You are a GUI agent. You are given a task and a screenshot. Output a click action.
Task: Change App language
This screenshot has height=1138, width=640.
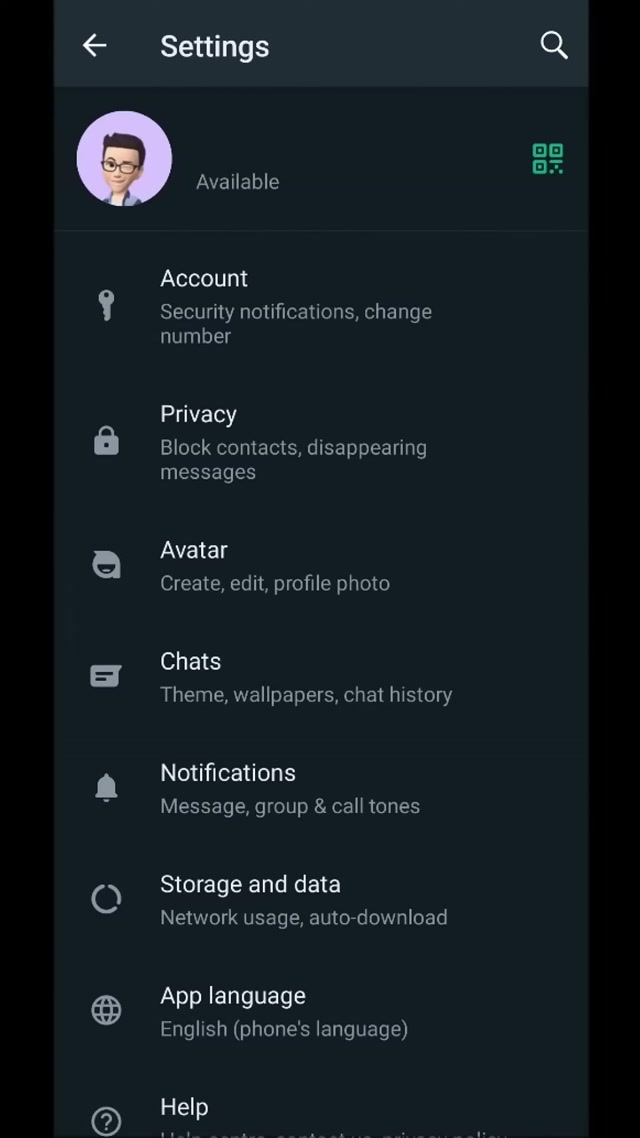pyautogui.click(x=283, y=1011)
